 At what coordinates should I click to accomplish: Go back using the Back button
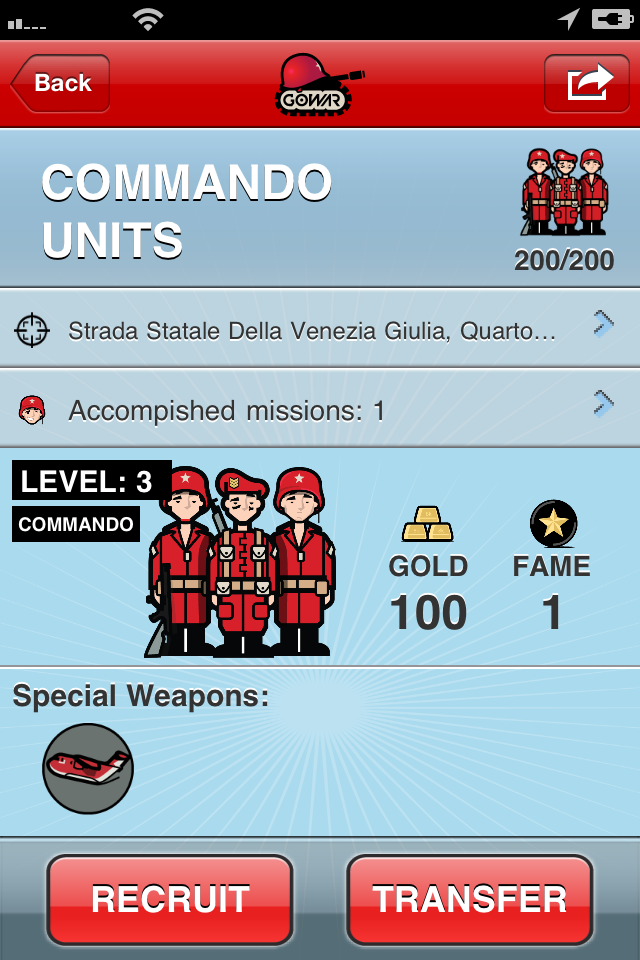click(60, 84)
